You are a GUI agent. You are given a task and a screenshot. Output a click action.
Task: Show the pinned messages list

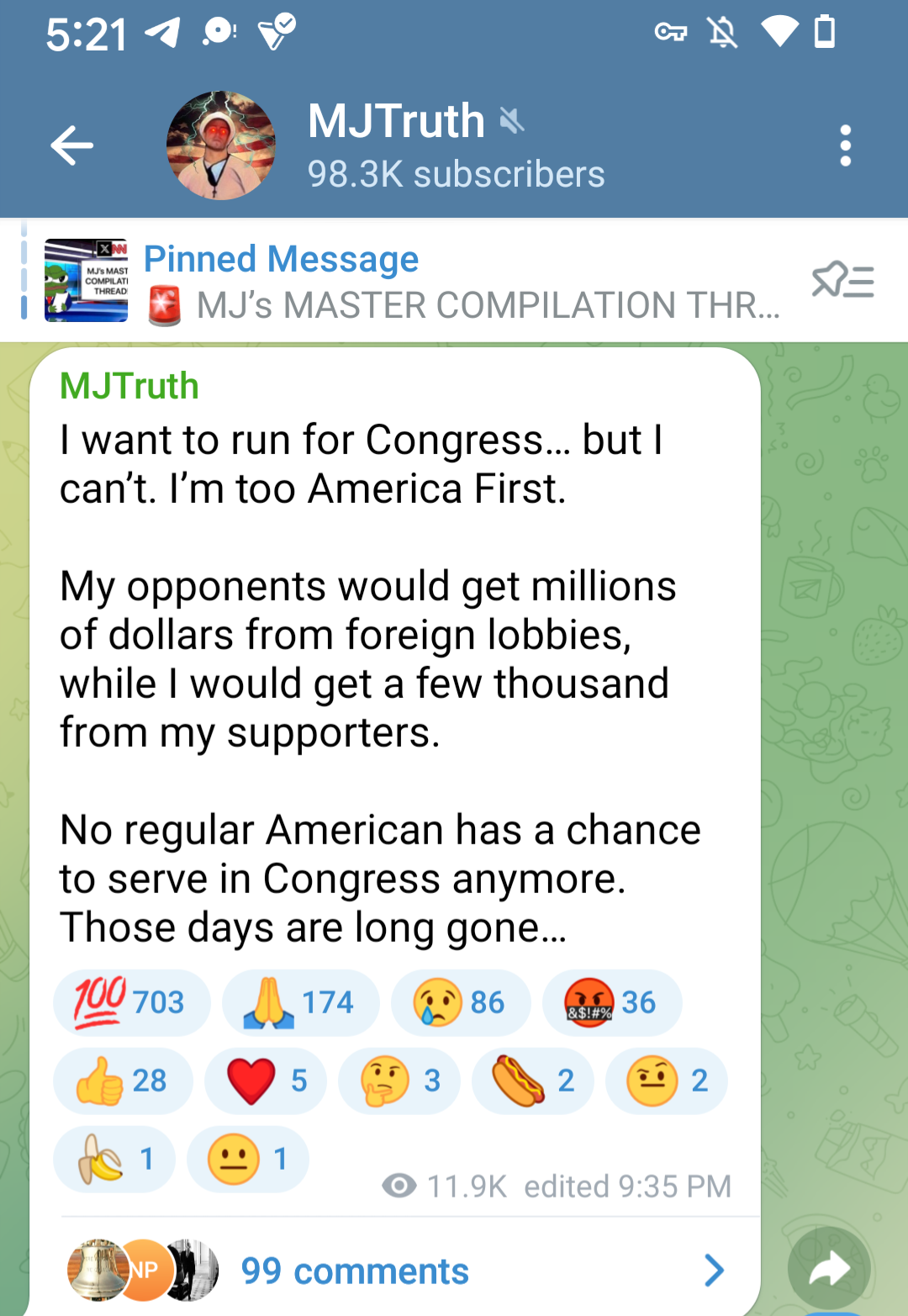point(842,281)
